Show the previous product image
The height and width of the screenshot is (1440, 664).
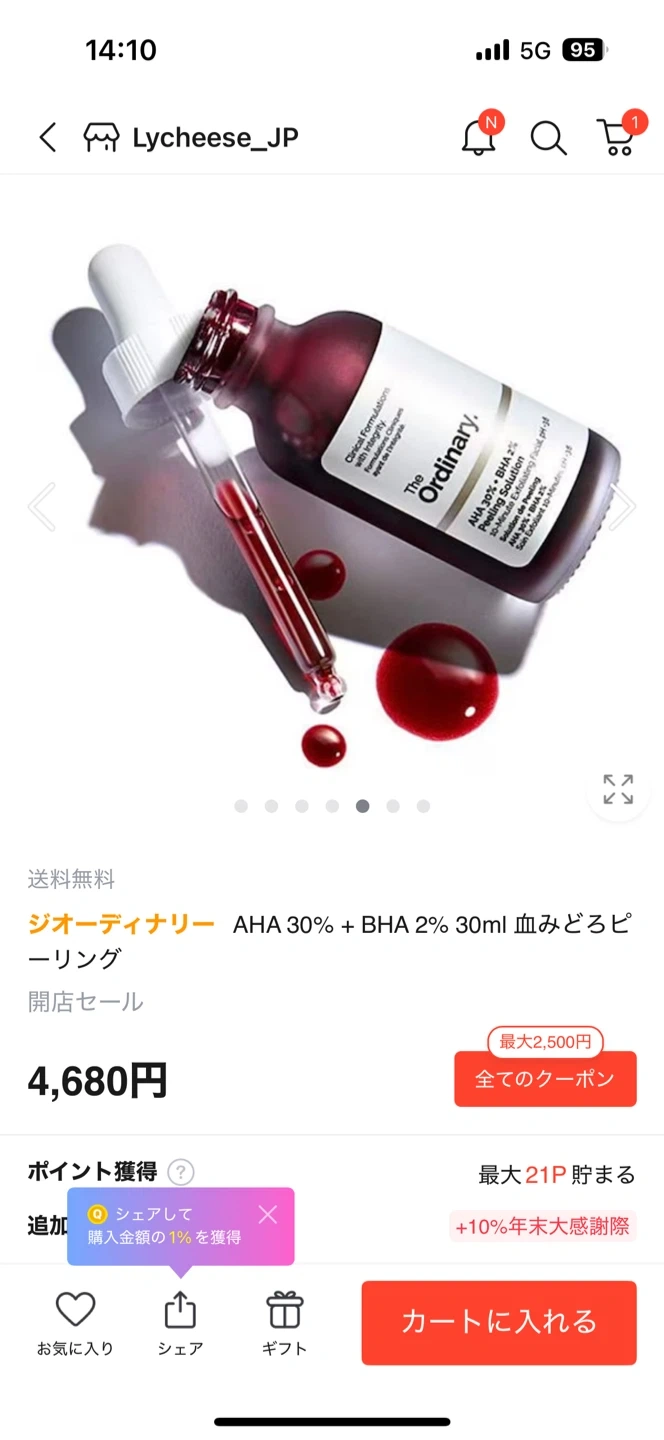[41, 506]
